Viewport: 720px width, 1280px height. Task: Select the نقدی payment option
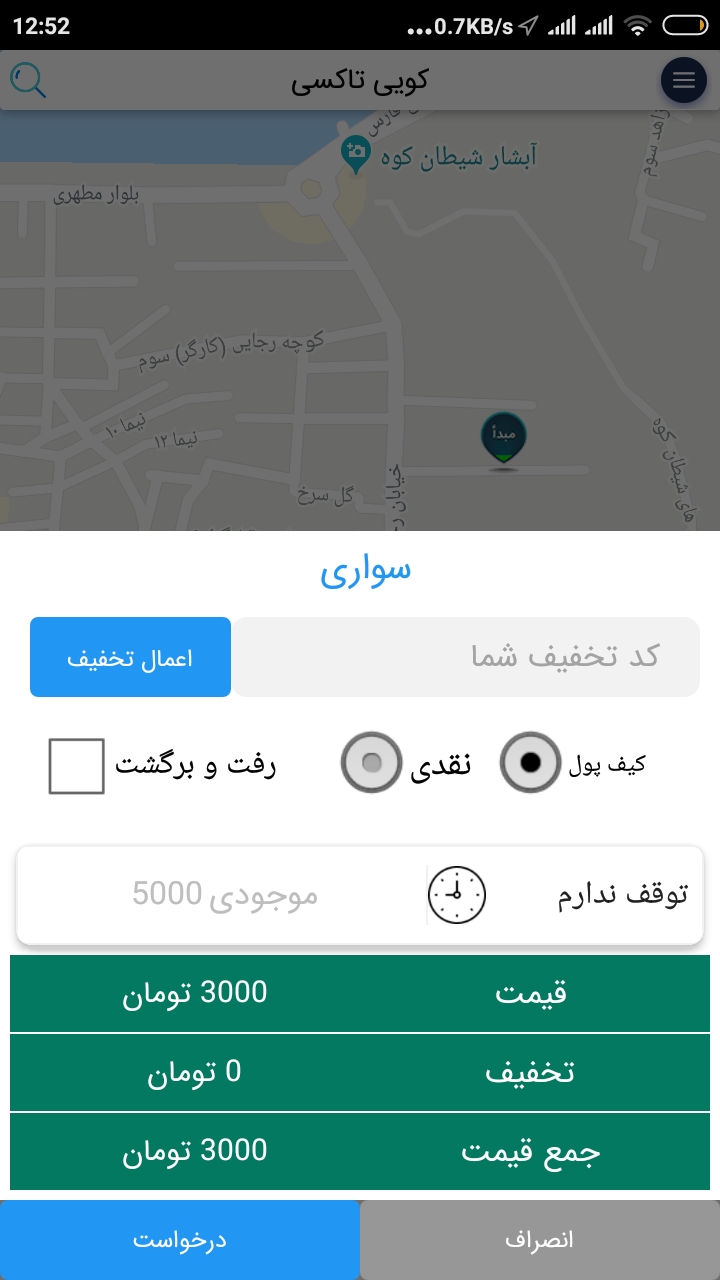[371, 763]
